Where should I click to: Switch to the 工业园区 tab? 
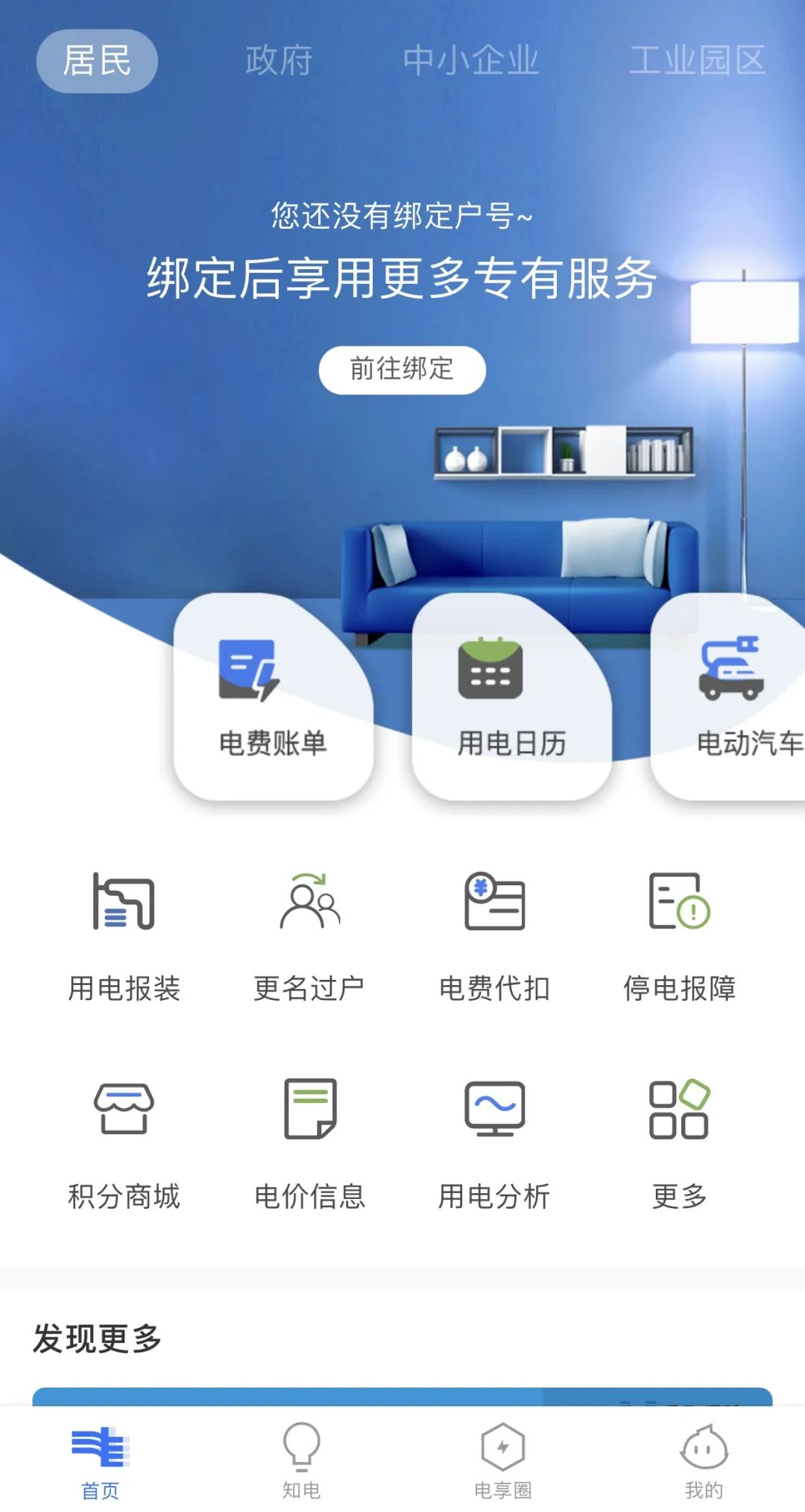[x=698, y=60]
